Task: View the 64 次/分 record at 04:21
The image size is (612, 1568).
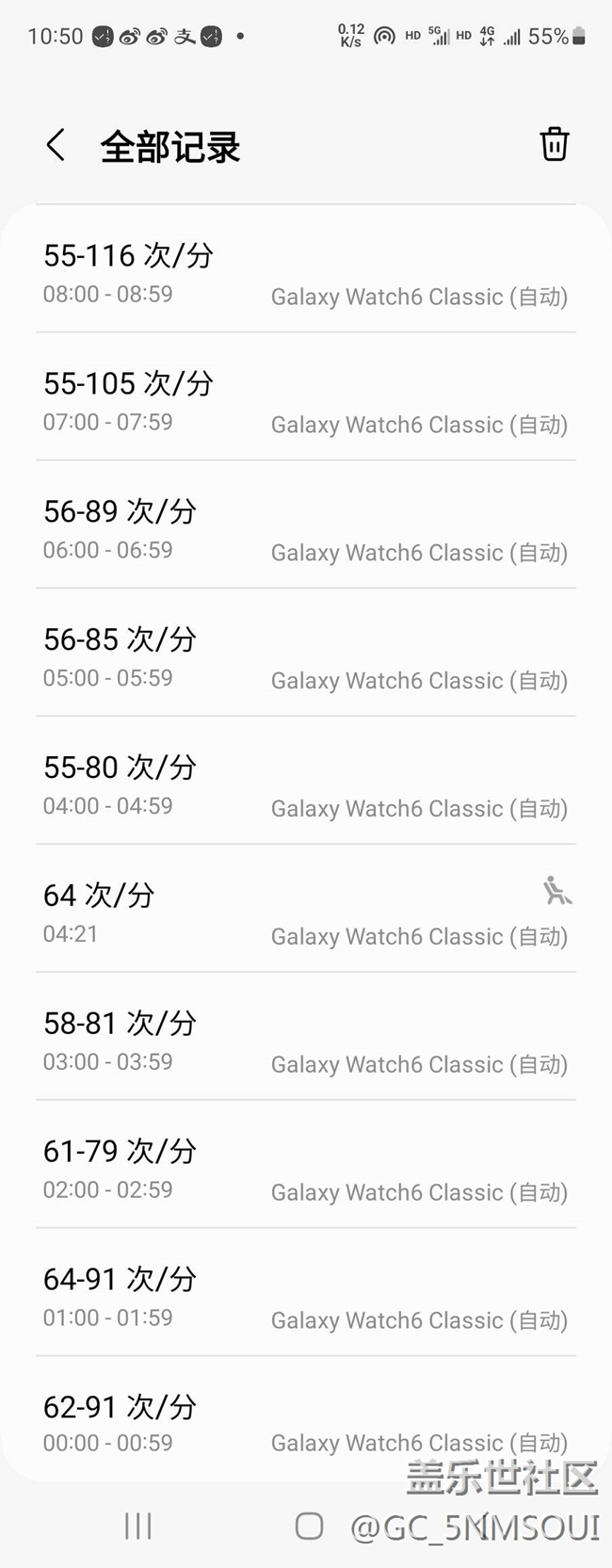Action: click(305, 913)
